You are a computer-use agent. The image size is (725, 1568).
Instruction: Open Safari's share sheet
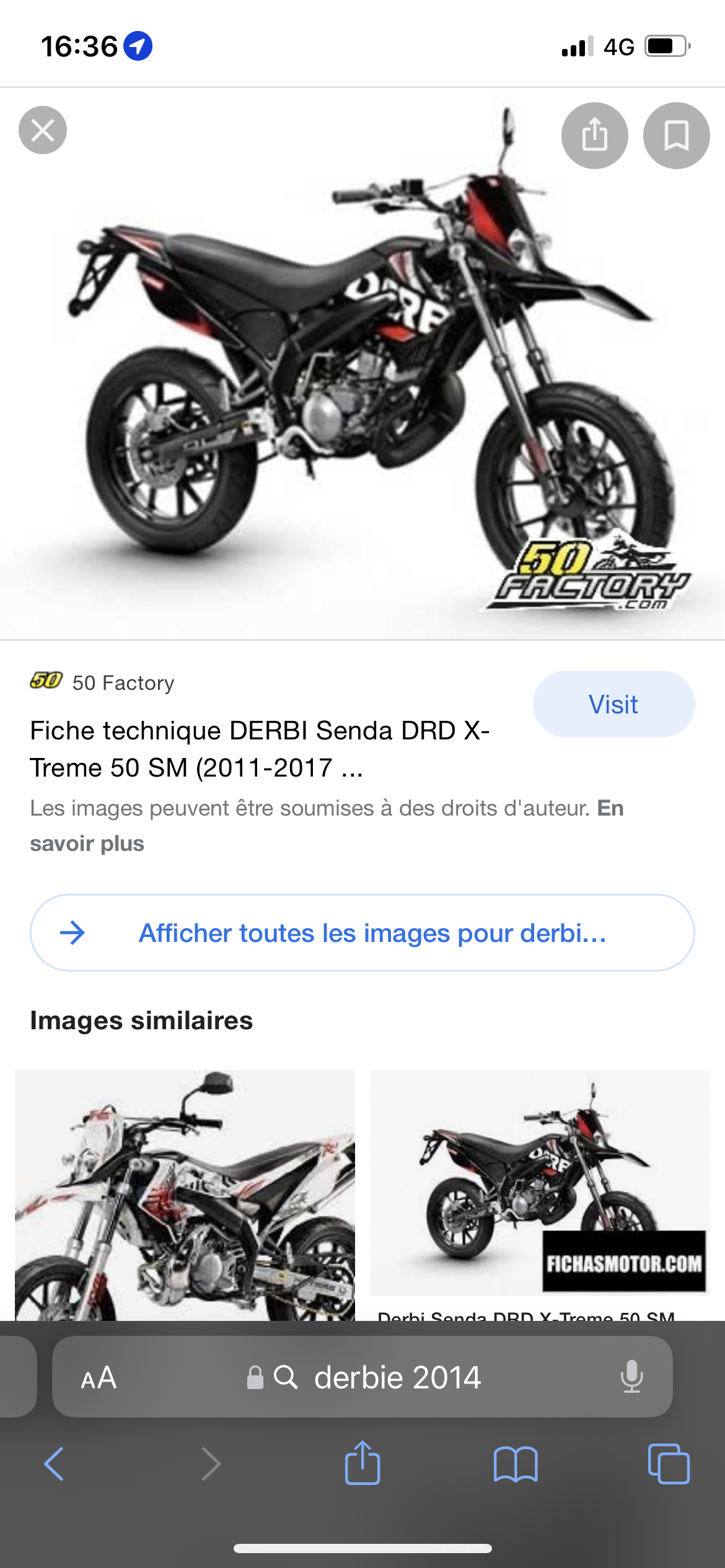click(362, 1464)
